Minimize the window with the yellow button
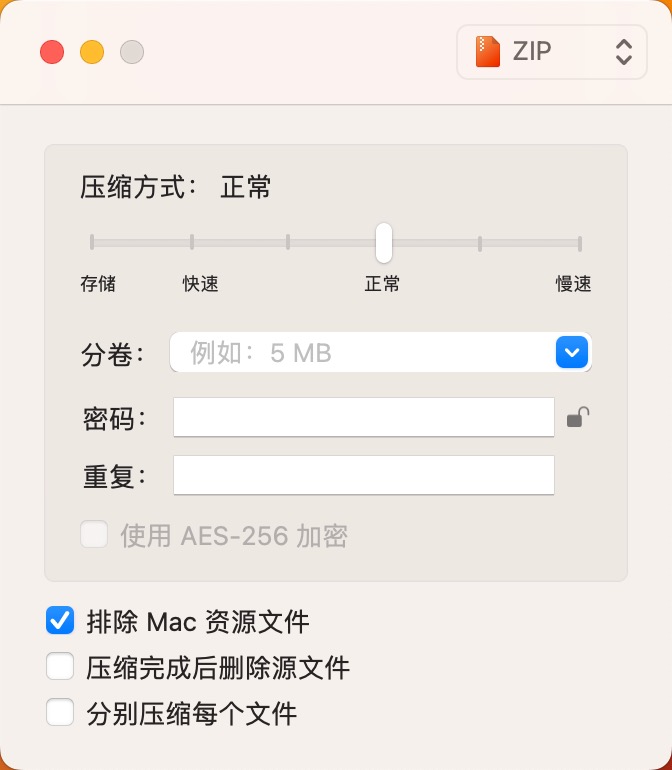 click(92, 52)
